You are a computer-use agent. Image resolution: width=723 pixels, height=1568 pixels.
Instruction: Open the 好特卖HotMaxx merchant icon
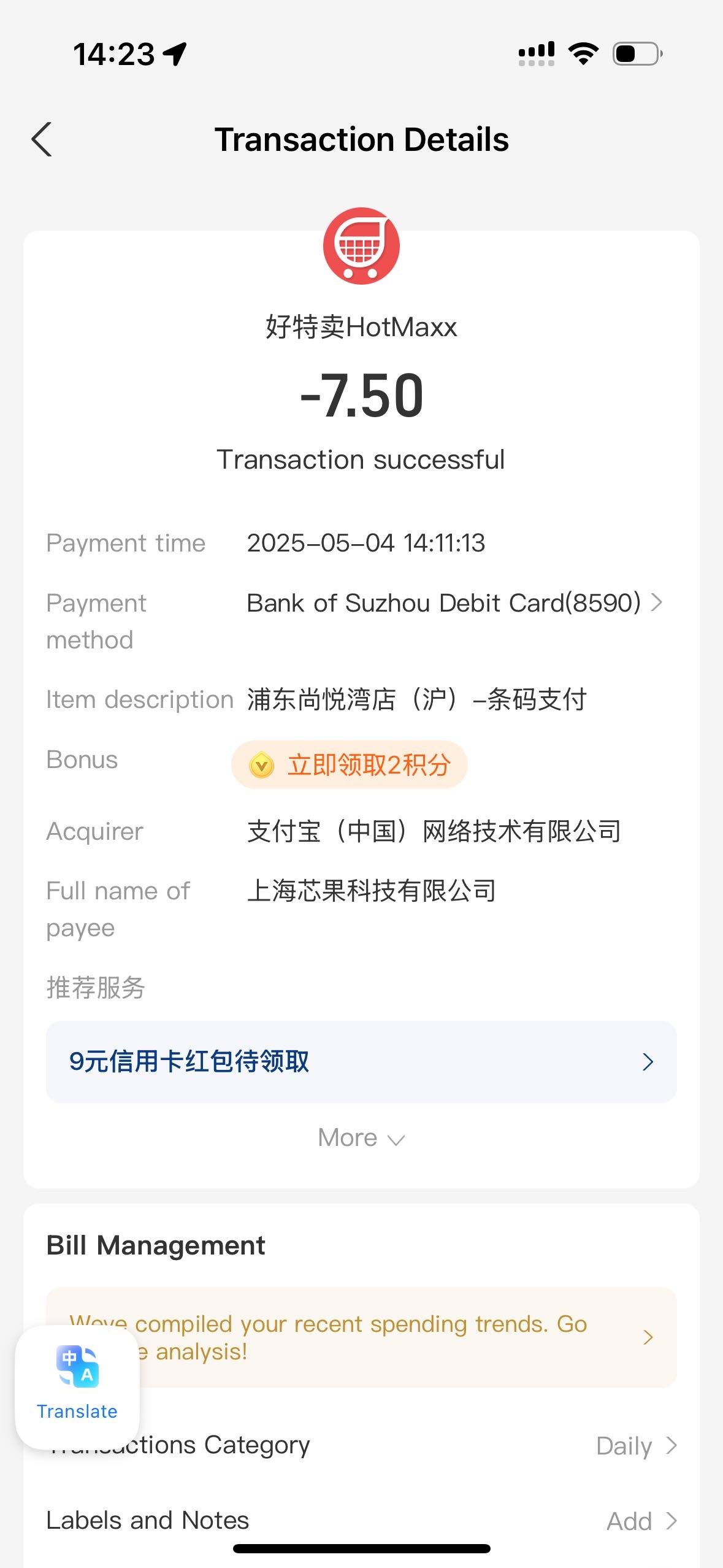tap(361, 246)
